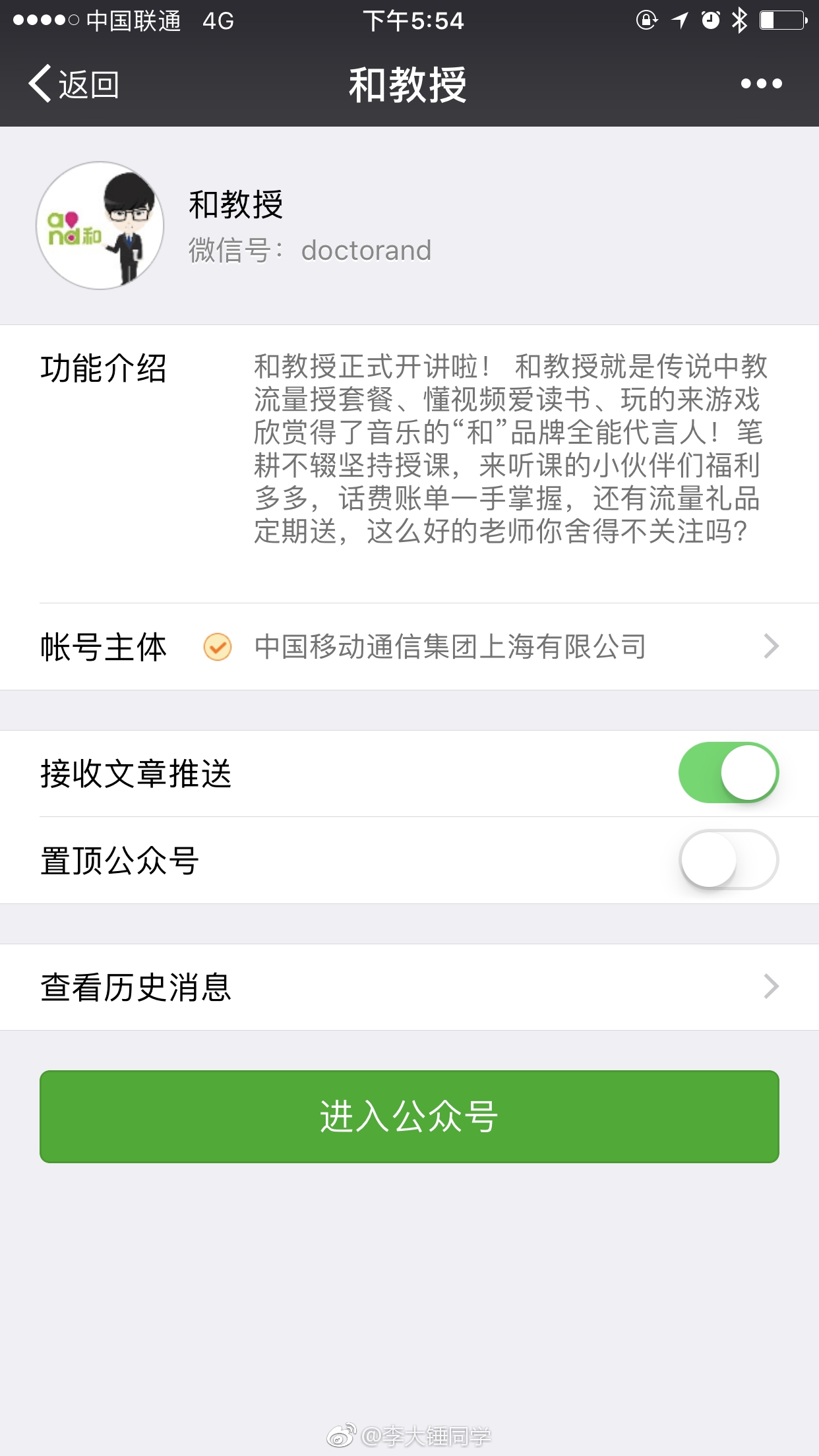Turn off 接收文章推送 switch
This screenshot has height=1456, width=819.
click(x=728, y=773)
